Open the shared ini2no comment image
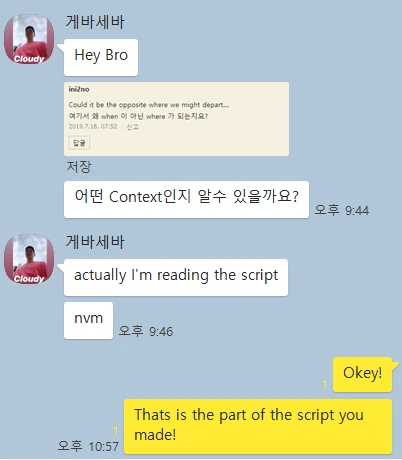This screenshot has width=402, height=460. coord(176,119)
